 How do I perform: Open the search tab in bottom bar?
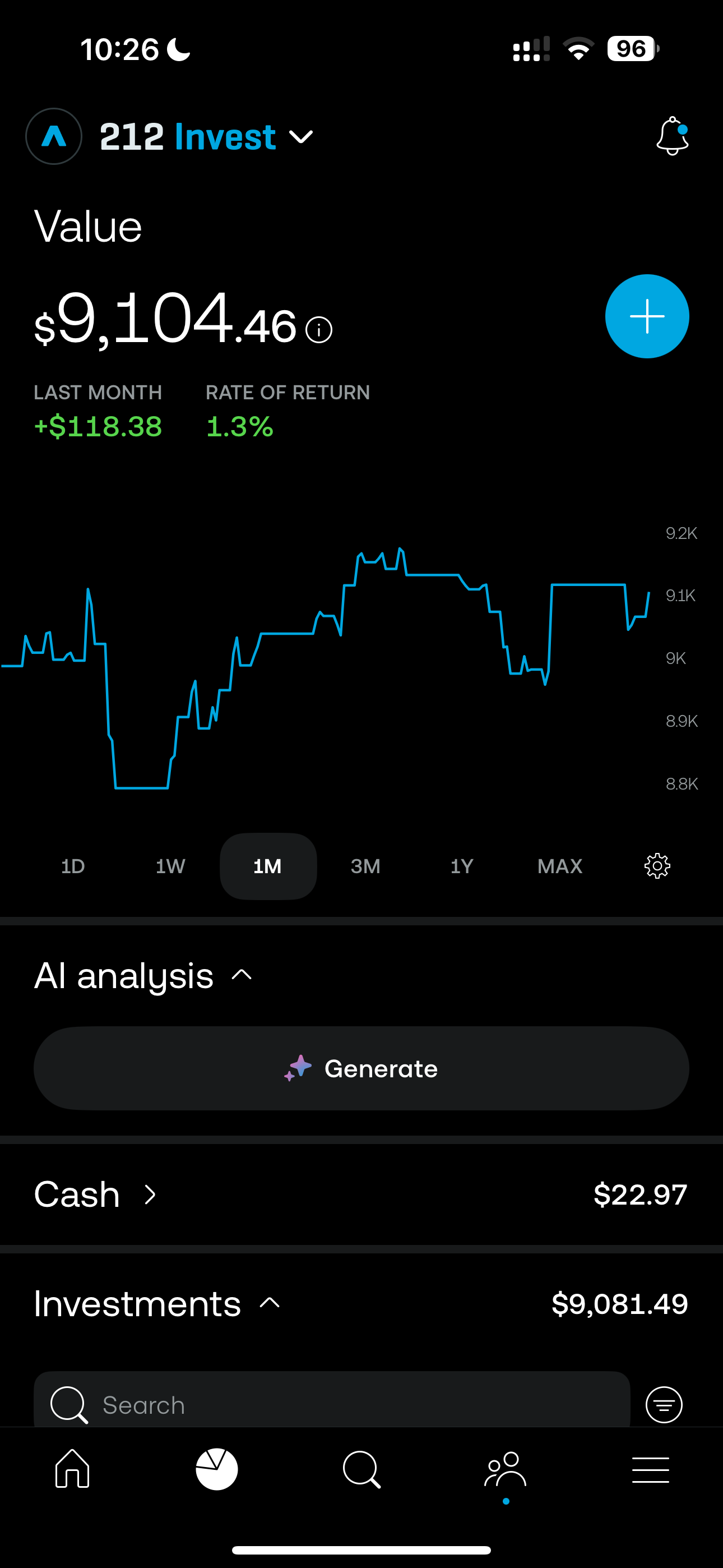point(361,1469)
